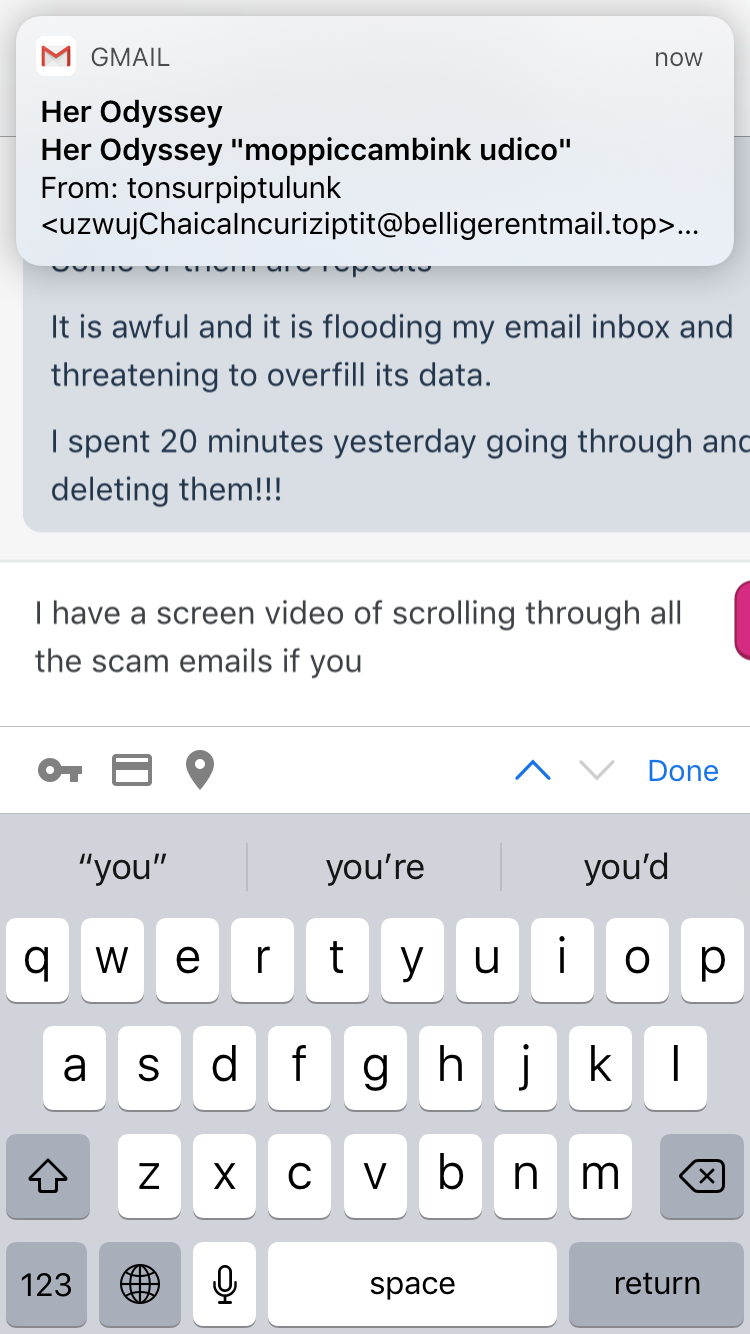The image size is (750, 1334).
Task: Open saved credit cards autofill icon
Action: [x=132, y=770]
